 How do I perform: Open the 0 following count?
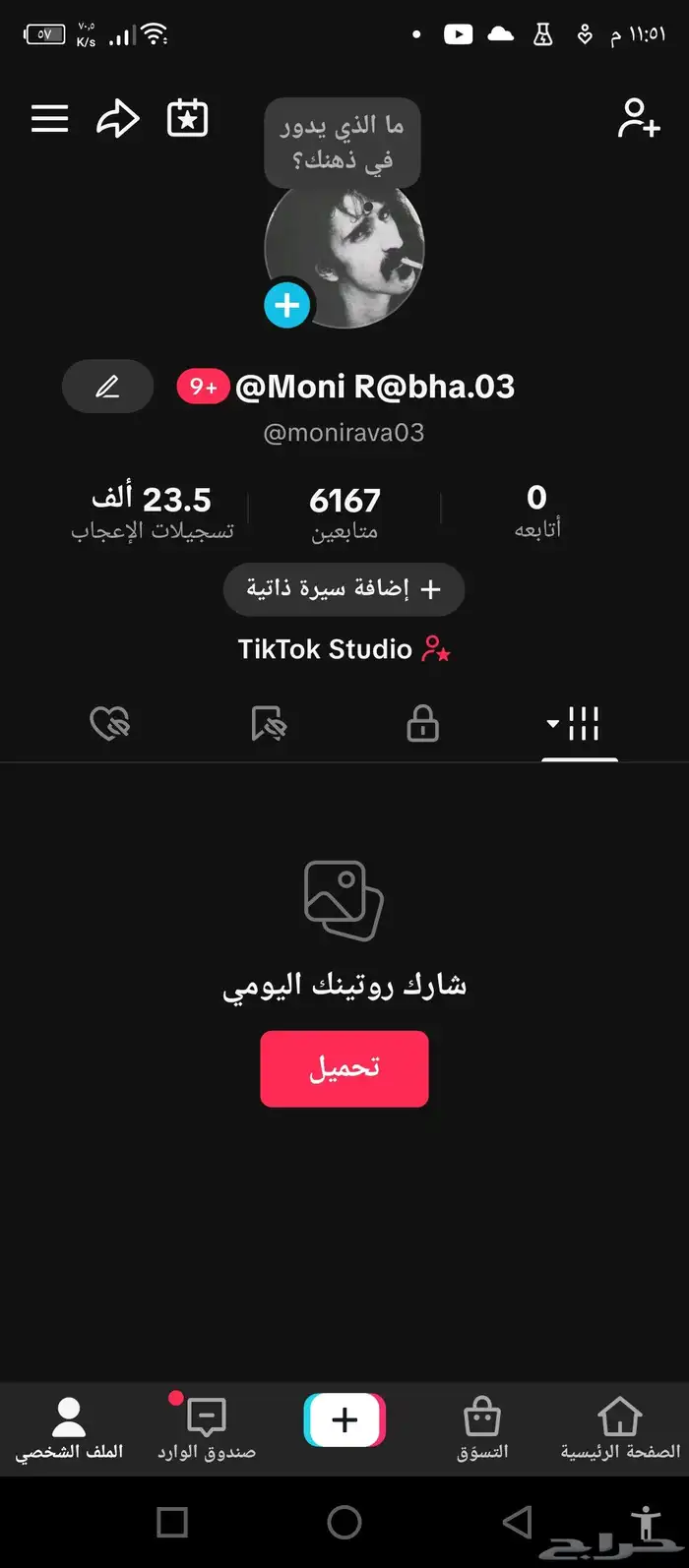pos(536,512)
